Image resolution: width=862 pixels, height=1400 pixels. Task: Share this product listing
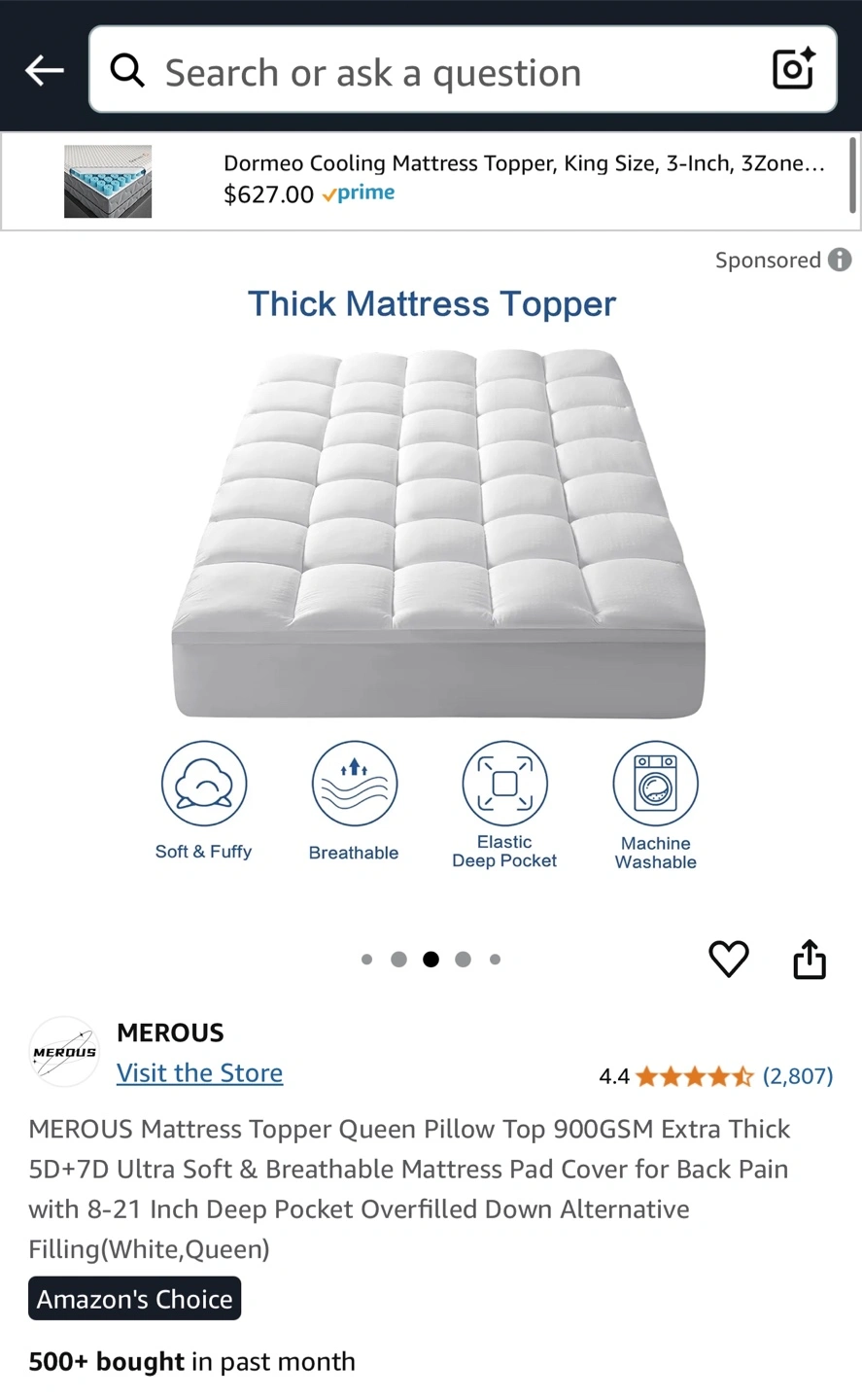pyautogui.click(x=810, y=959)
